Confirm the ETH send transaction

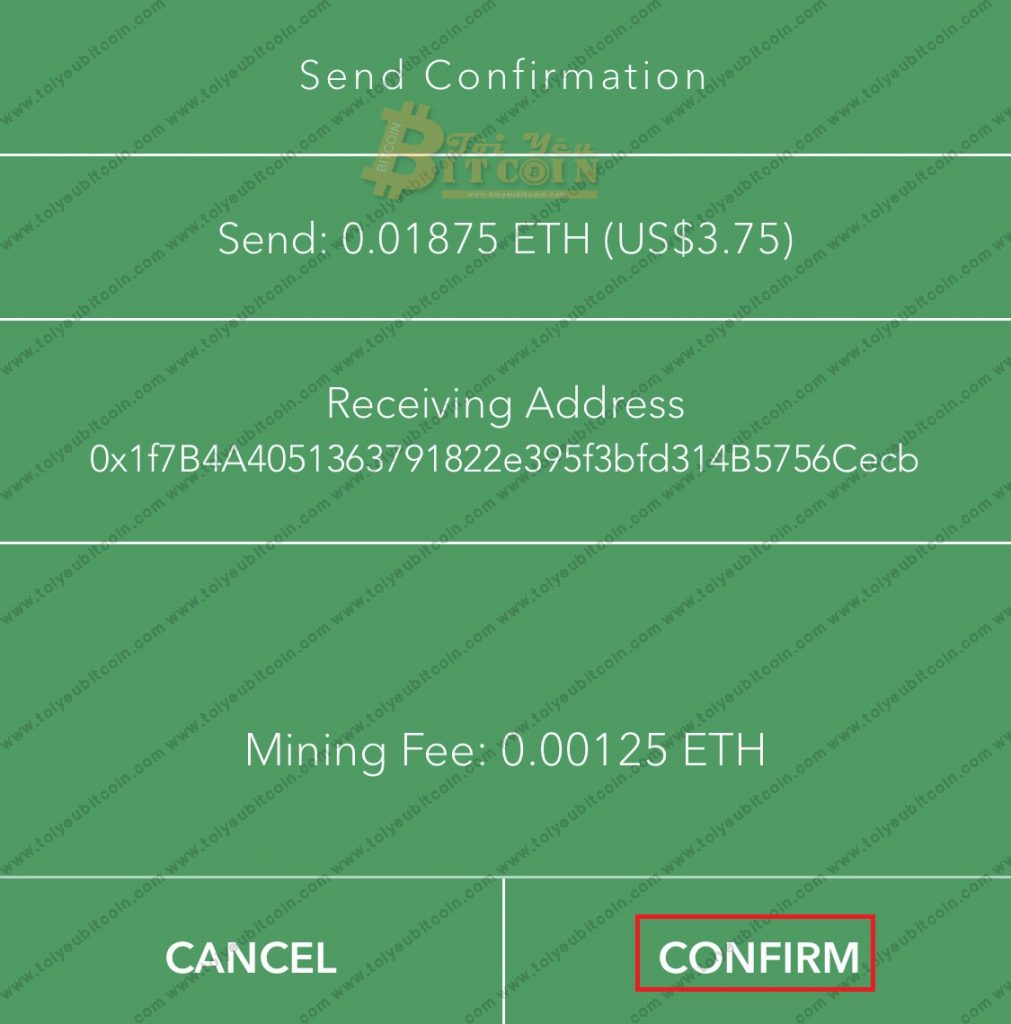[x=757, y=957]
